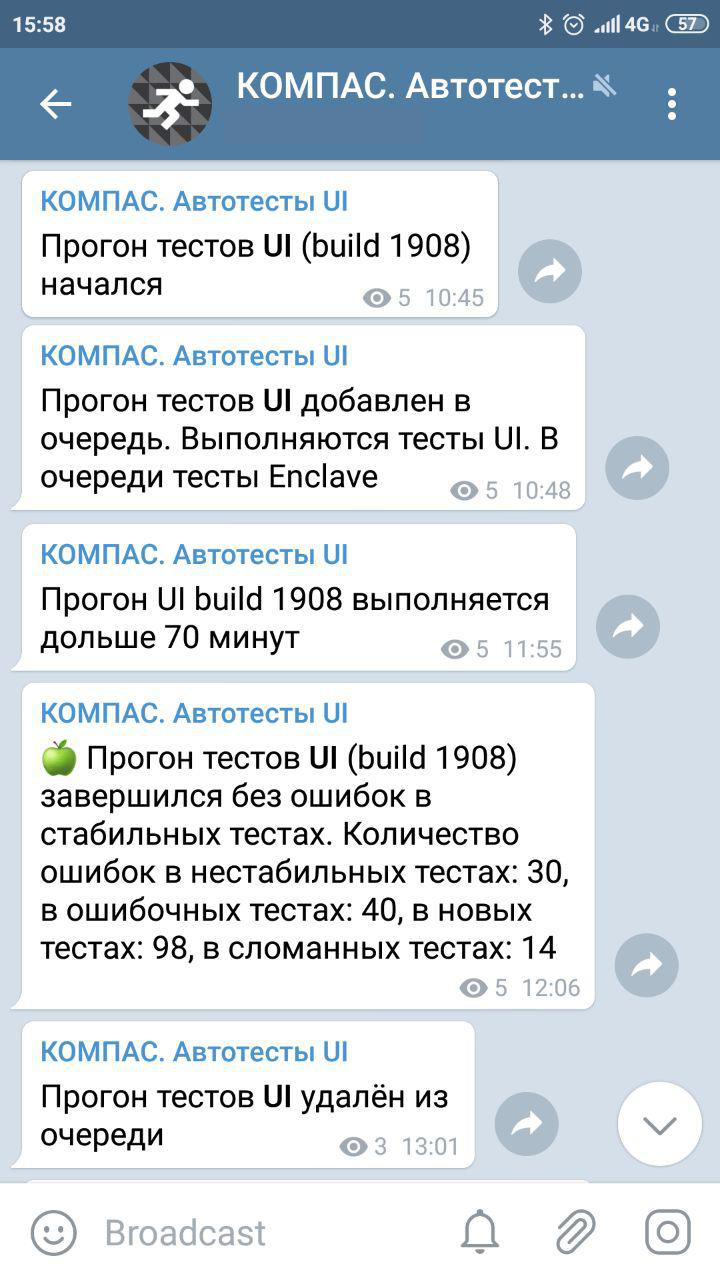Open the channel avatar profile
The height and width of the screenshot is (1280, 720).
170,104
